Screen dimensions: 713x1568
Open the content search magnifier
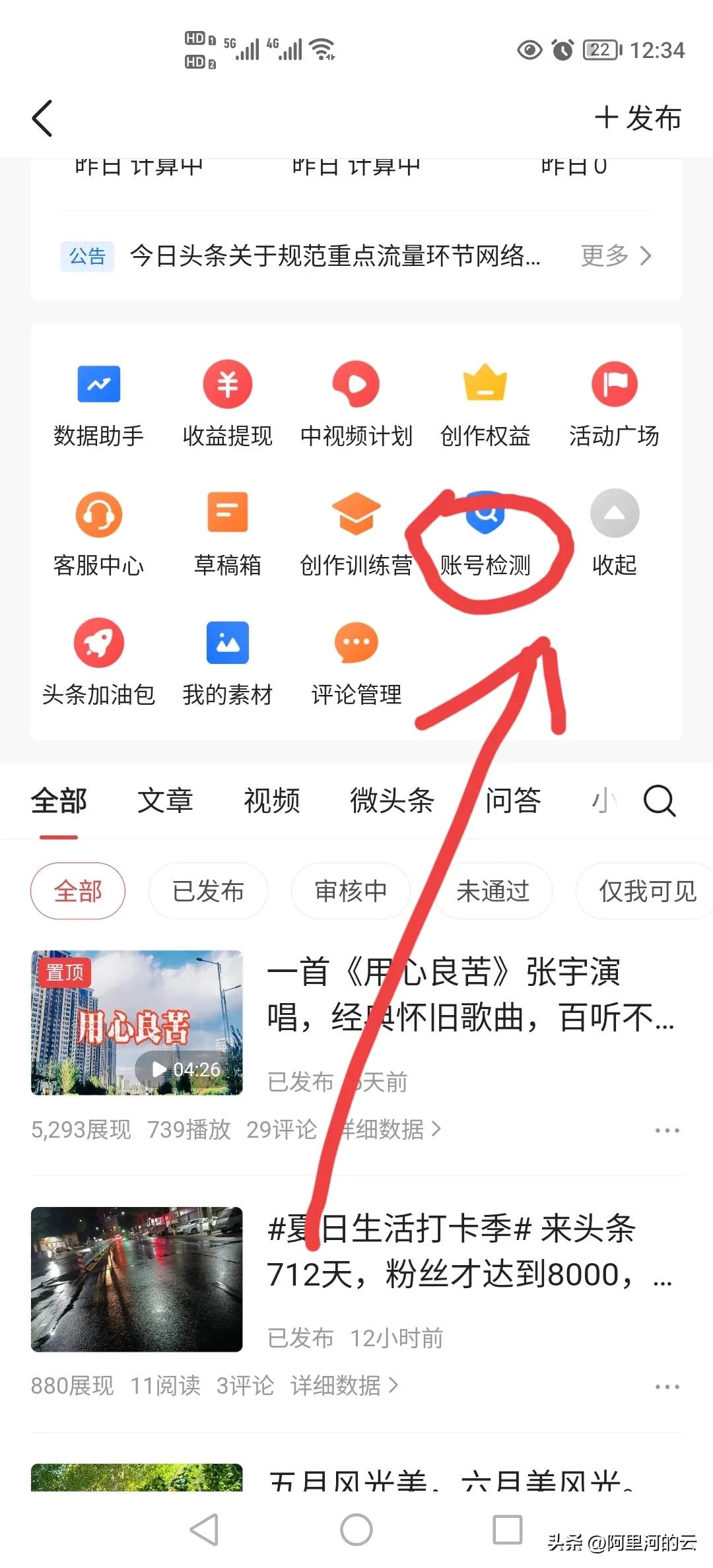658,800
